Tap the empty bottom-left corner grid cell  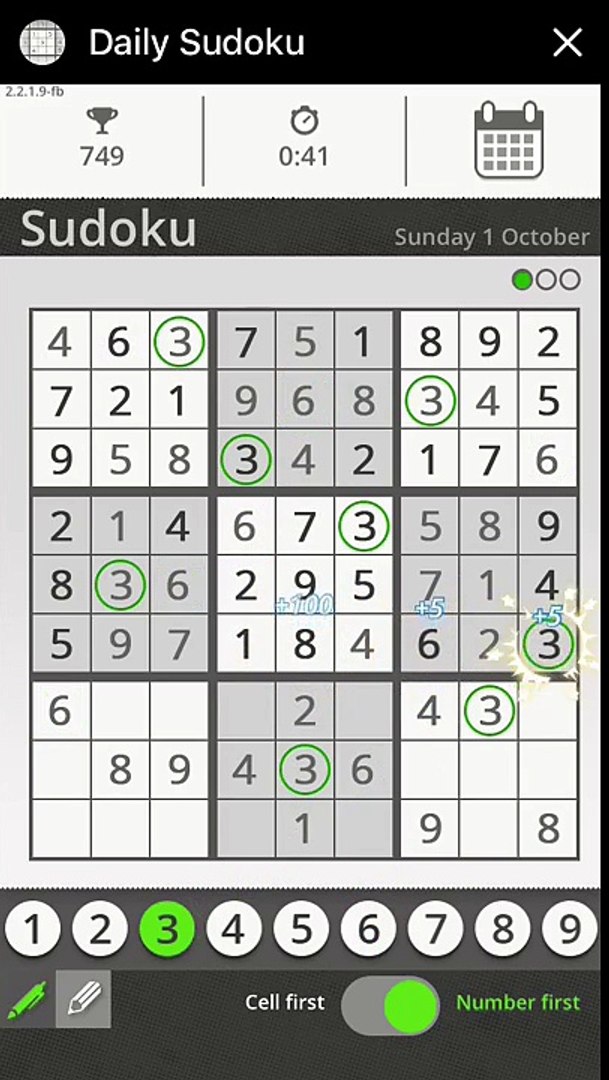pyautogui.click(x=61, y=828)
